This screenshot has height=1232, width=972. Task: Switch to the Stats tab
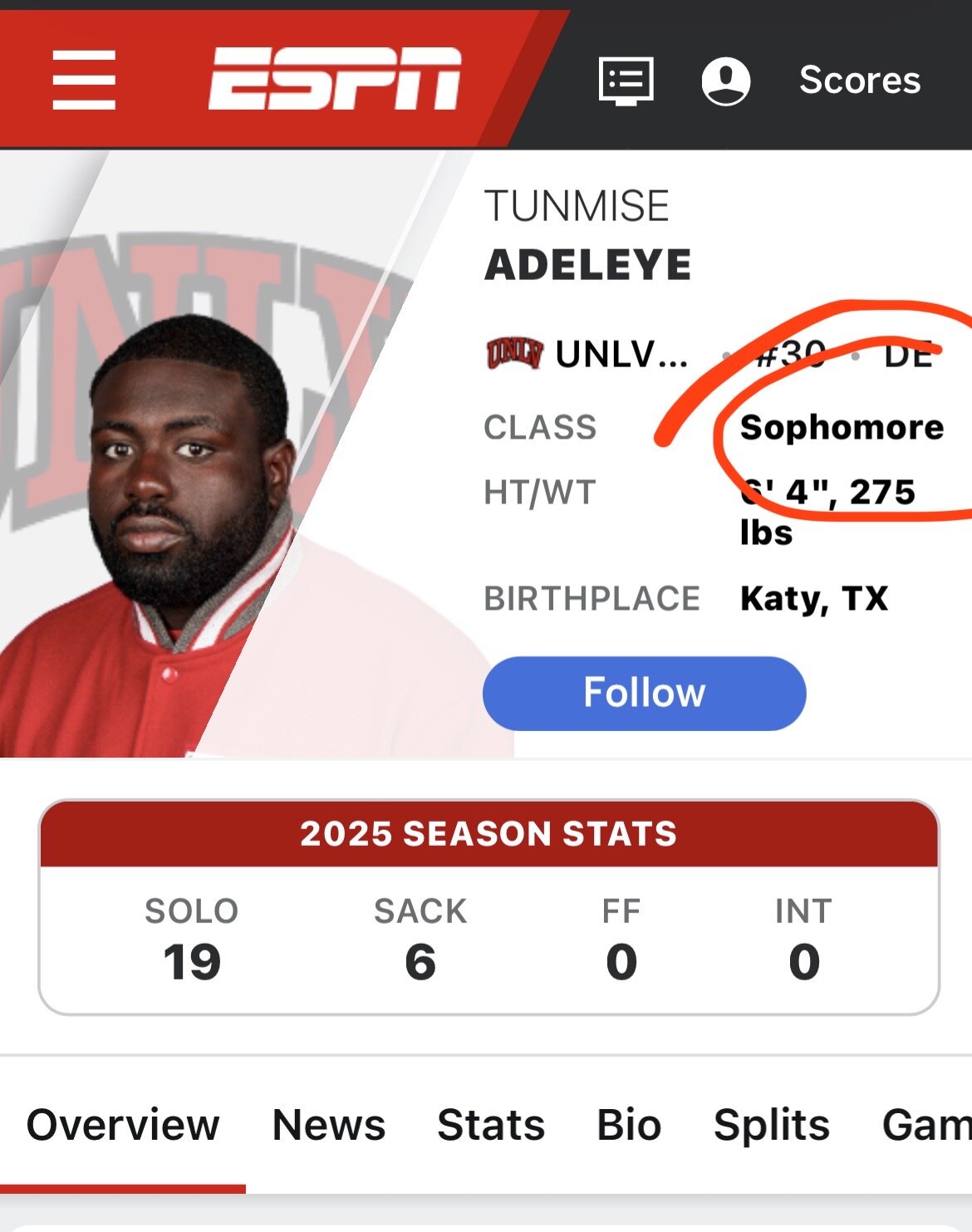point(491,1125)
